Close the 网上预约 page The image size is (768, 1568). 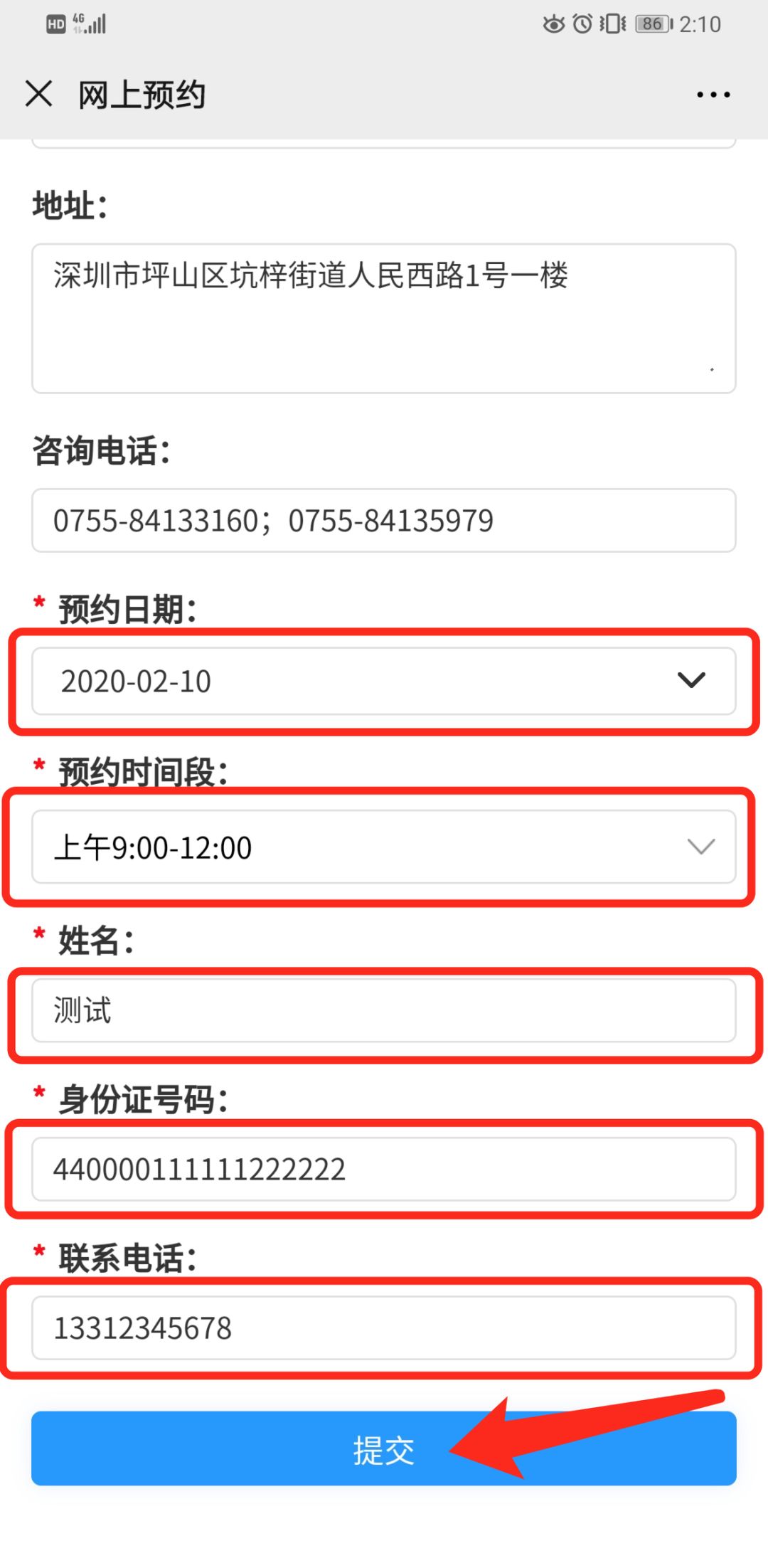(x=38, y=94)
